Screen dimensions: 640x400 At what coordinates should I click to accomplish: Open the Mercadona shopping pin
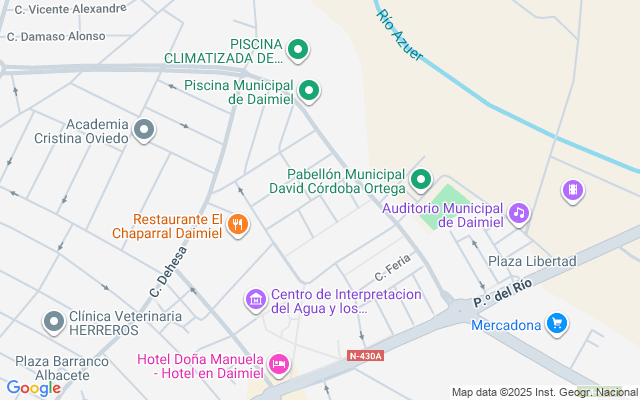pyautogui.click(x=557, y=323)
